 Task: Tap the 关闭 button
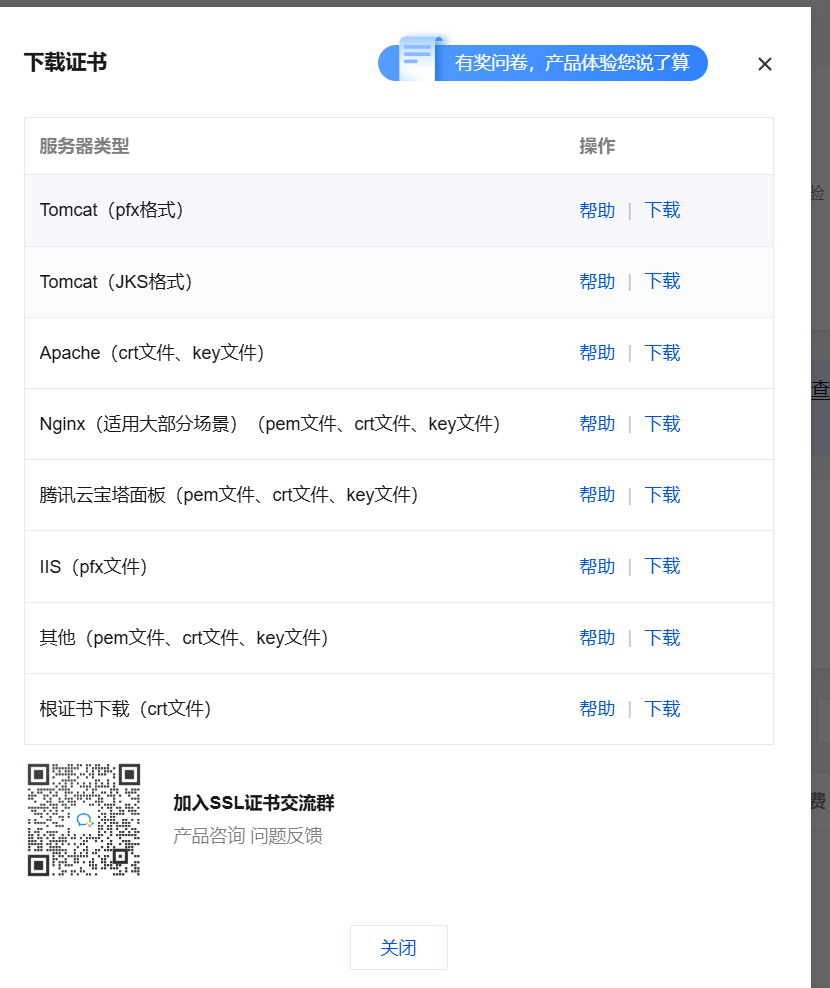[398, 948]
